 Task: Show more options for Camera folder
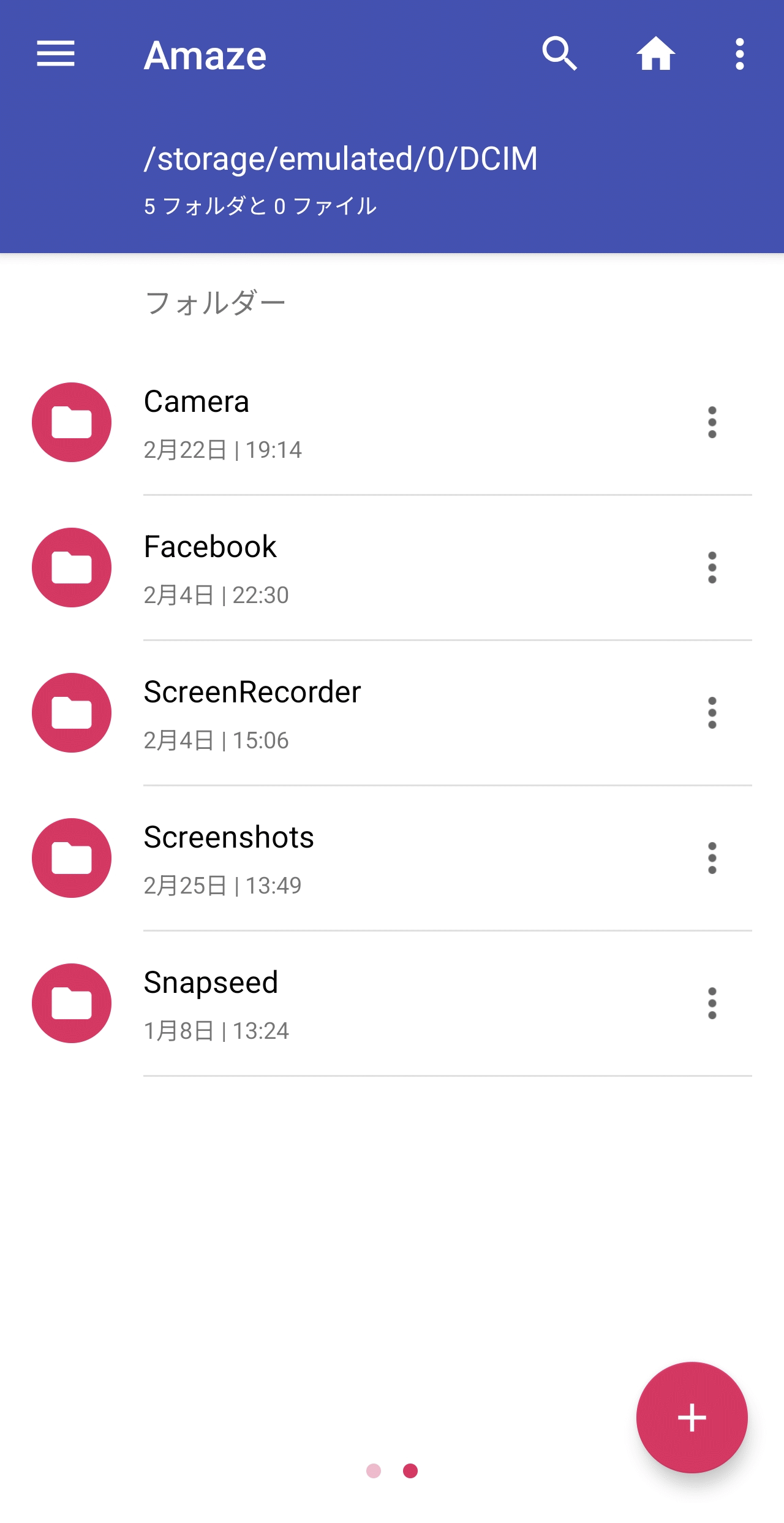pos(712,422)
